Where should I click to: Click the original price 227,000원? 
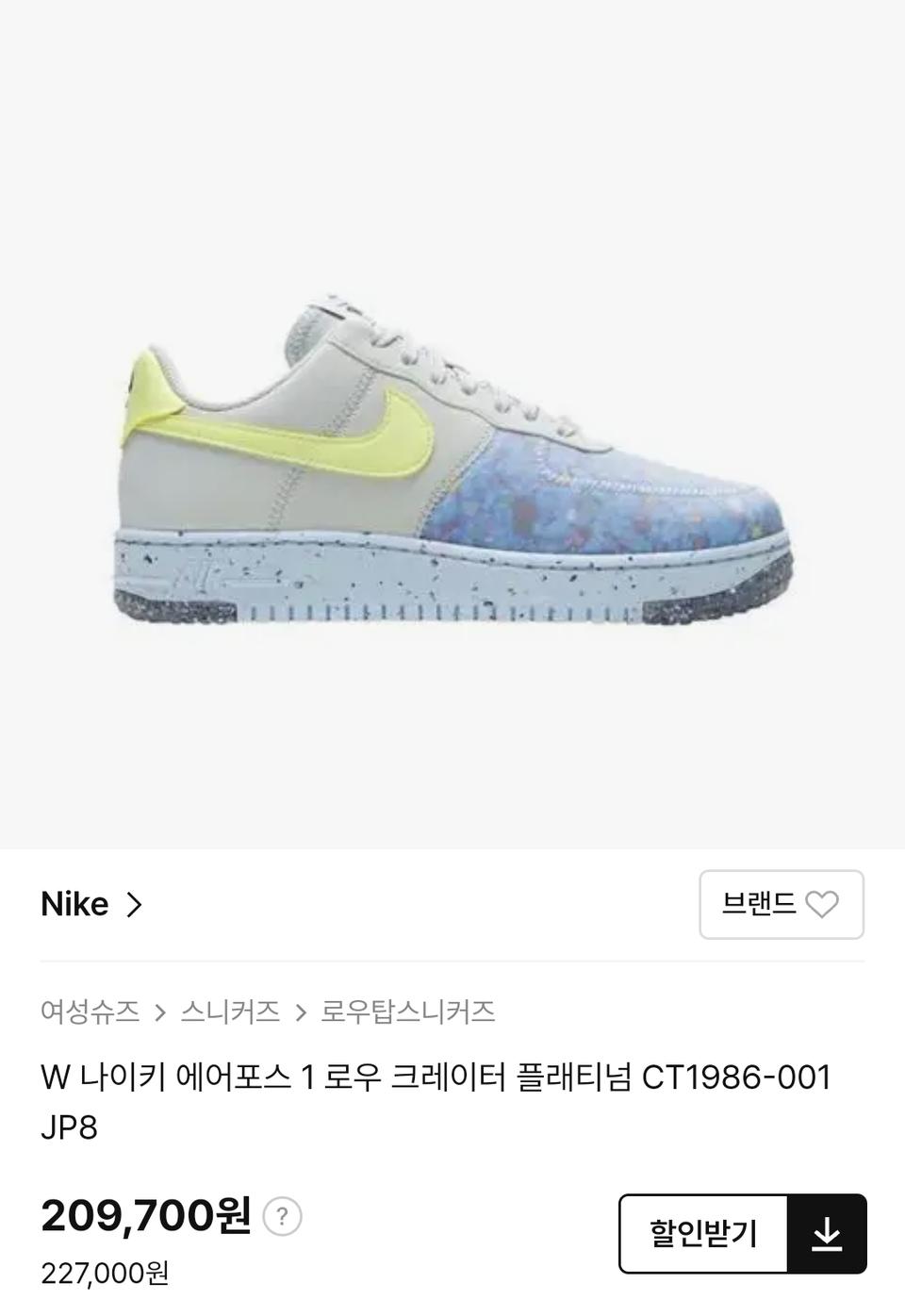click(104, 1275)
